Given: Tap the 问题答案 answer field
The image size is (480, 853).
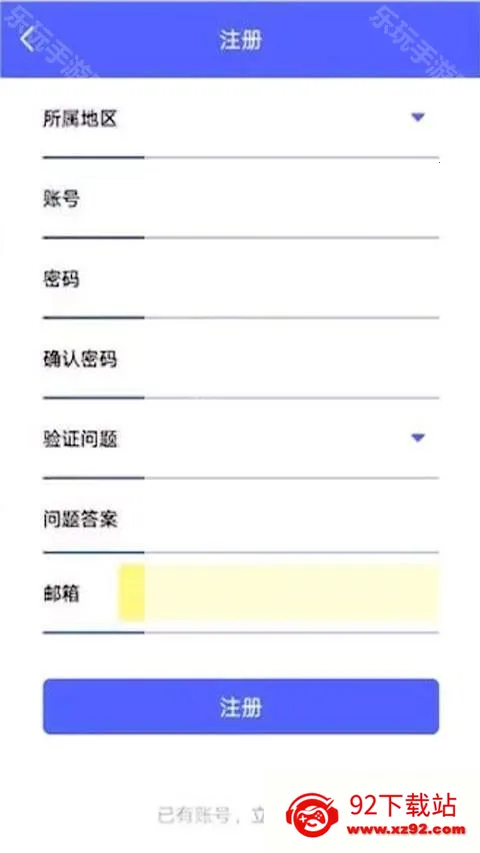Looking at the screenshot, I should (241, 520).
